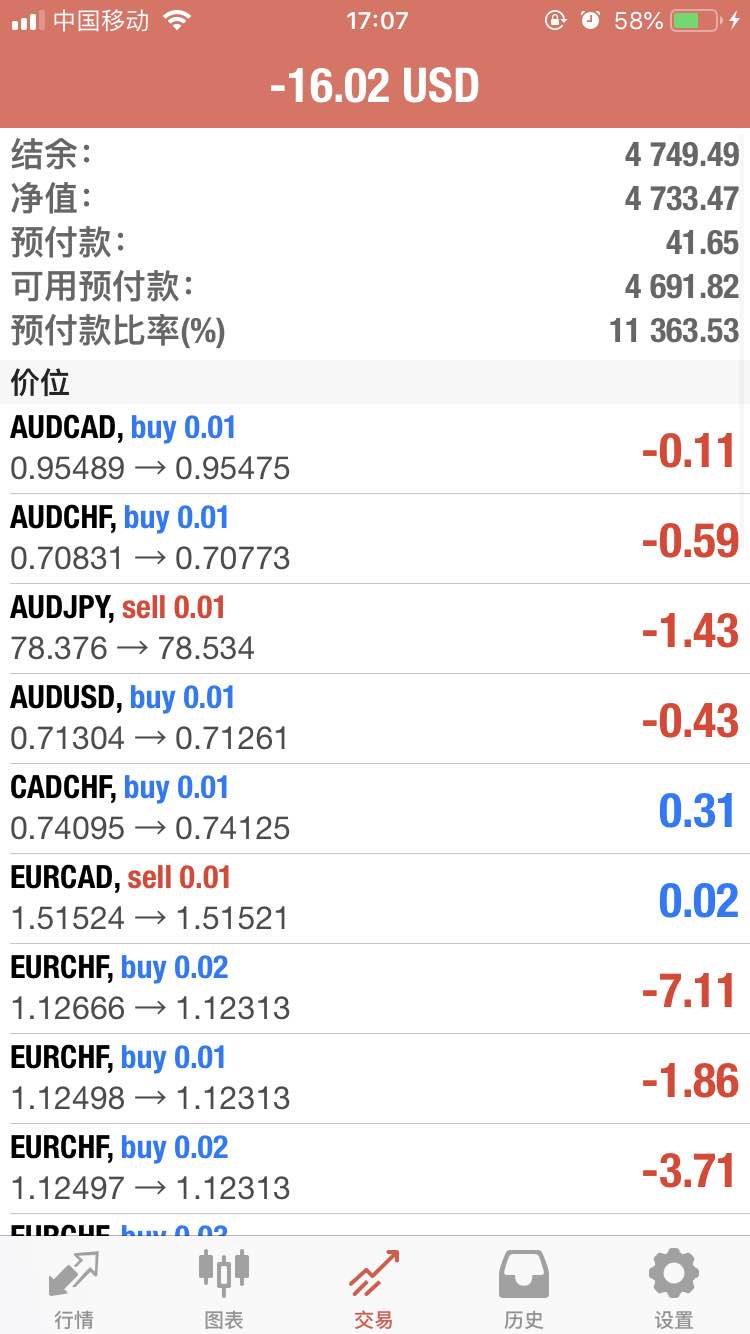Open the 设置 tab
This screenshot has height=1334, width=750.
pyautogui.click(x=674, y=1286)
